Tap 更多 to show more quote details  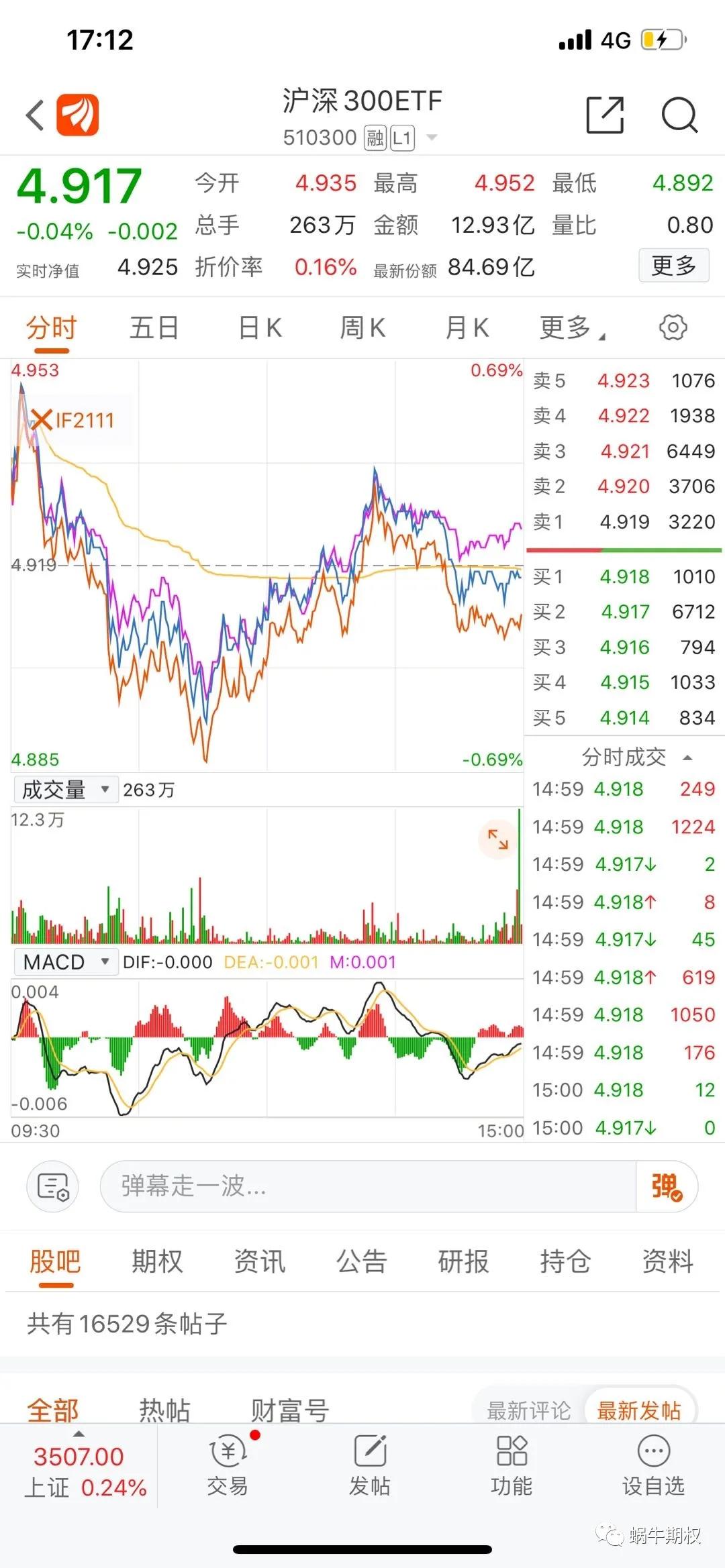click(x=673, y=266)
